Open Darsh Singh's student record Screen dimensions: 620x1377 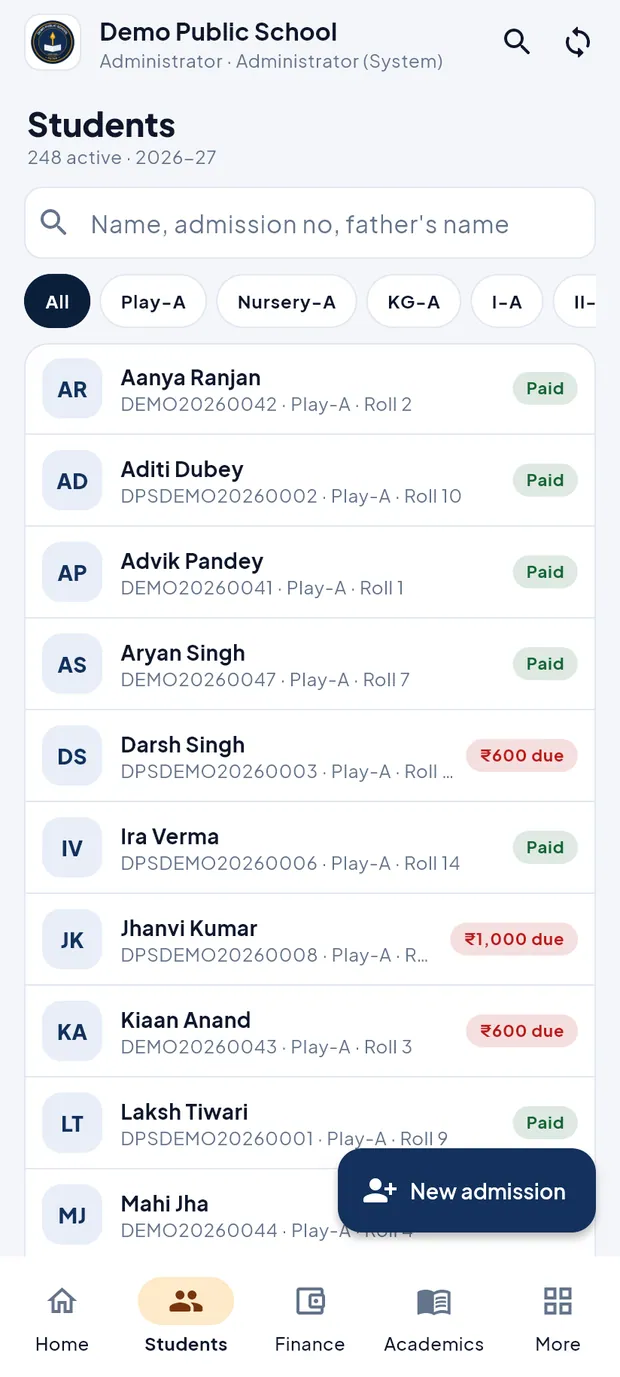310,756
